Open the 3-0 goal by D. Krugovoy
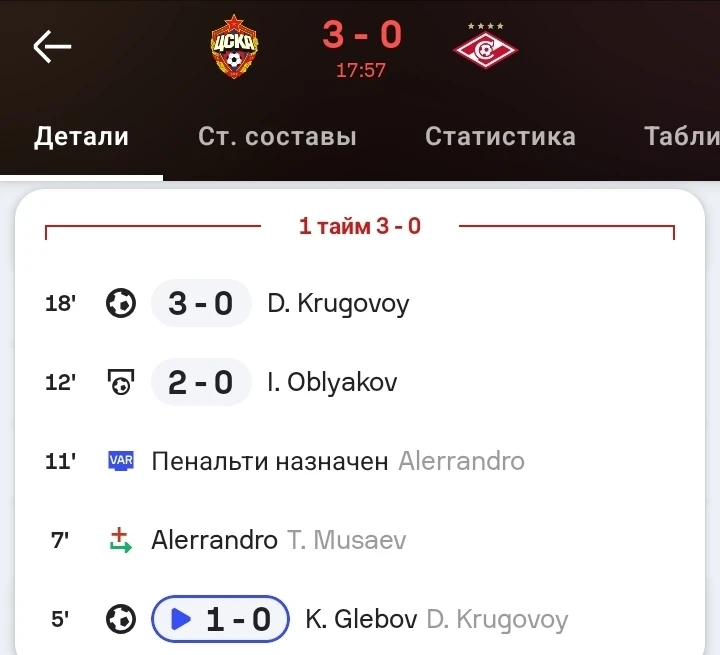Image resolution: width=720 pixels, height=655 pixels. click(201, 303)
